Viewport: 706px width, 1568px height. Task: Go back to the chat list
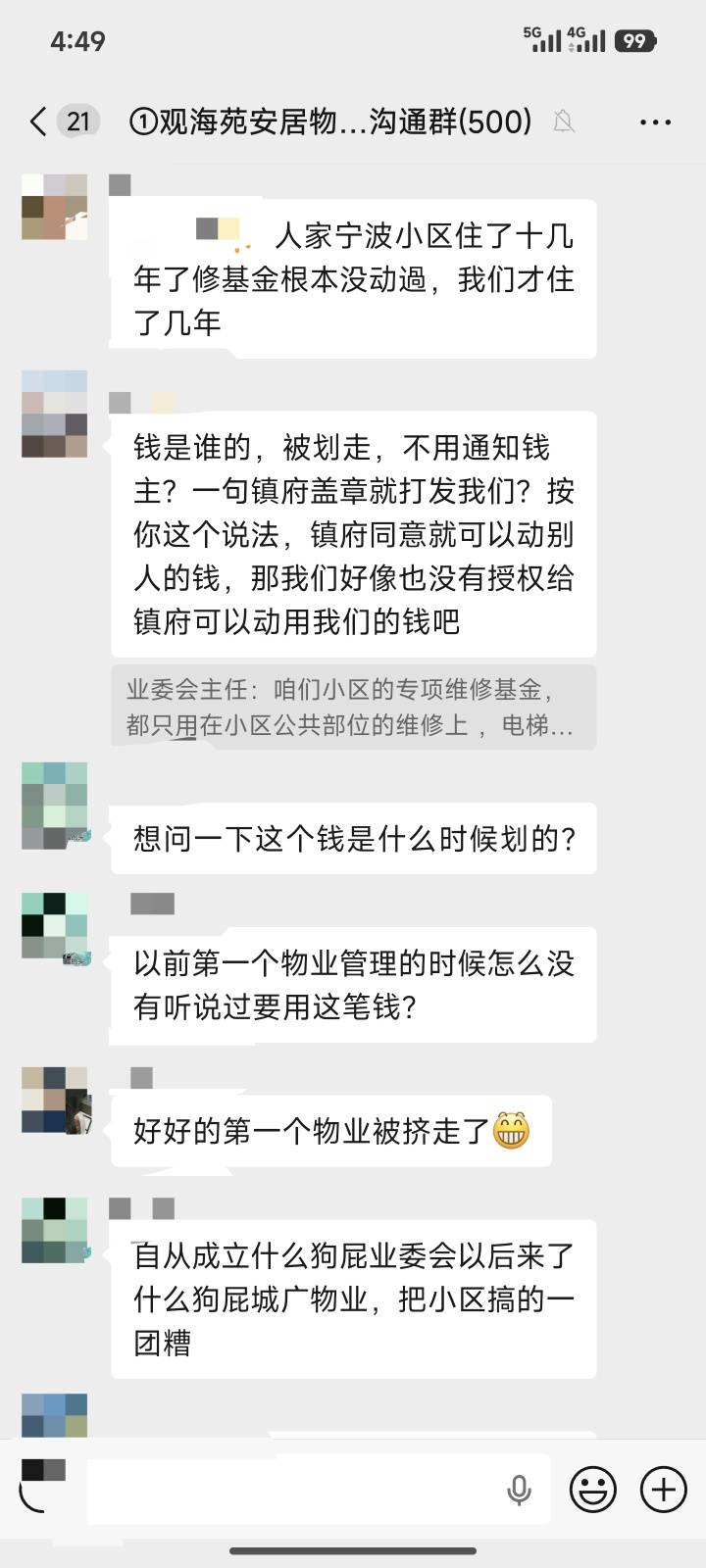[x=39, y=122]
